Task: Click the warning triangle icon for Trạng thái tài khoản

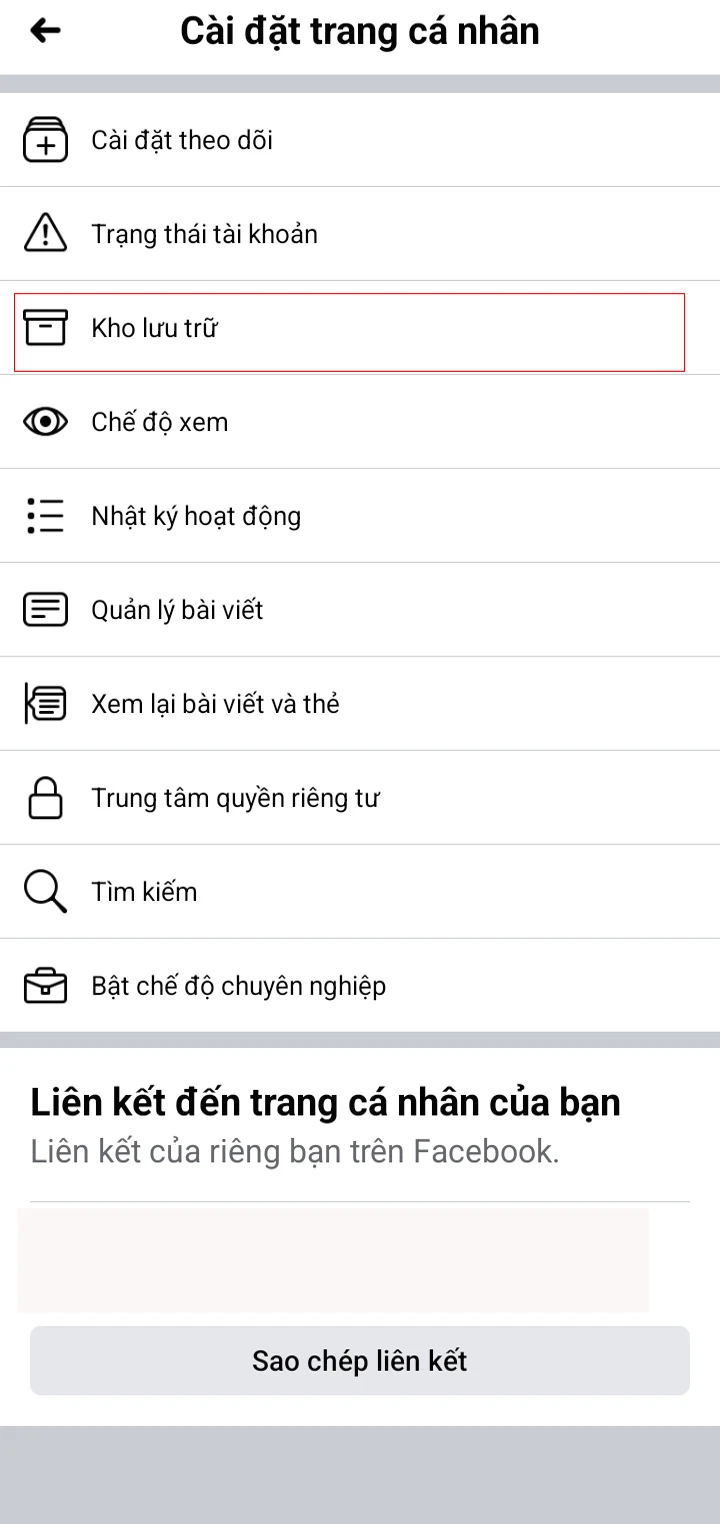Action: pos(45,234)
